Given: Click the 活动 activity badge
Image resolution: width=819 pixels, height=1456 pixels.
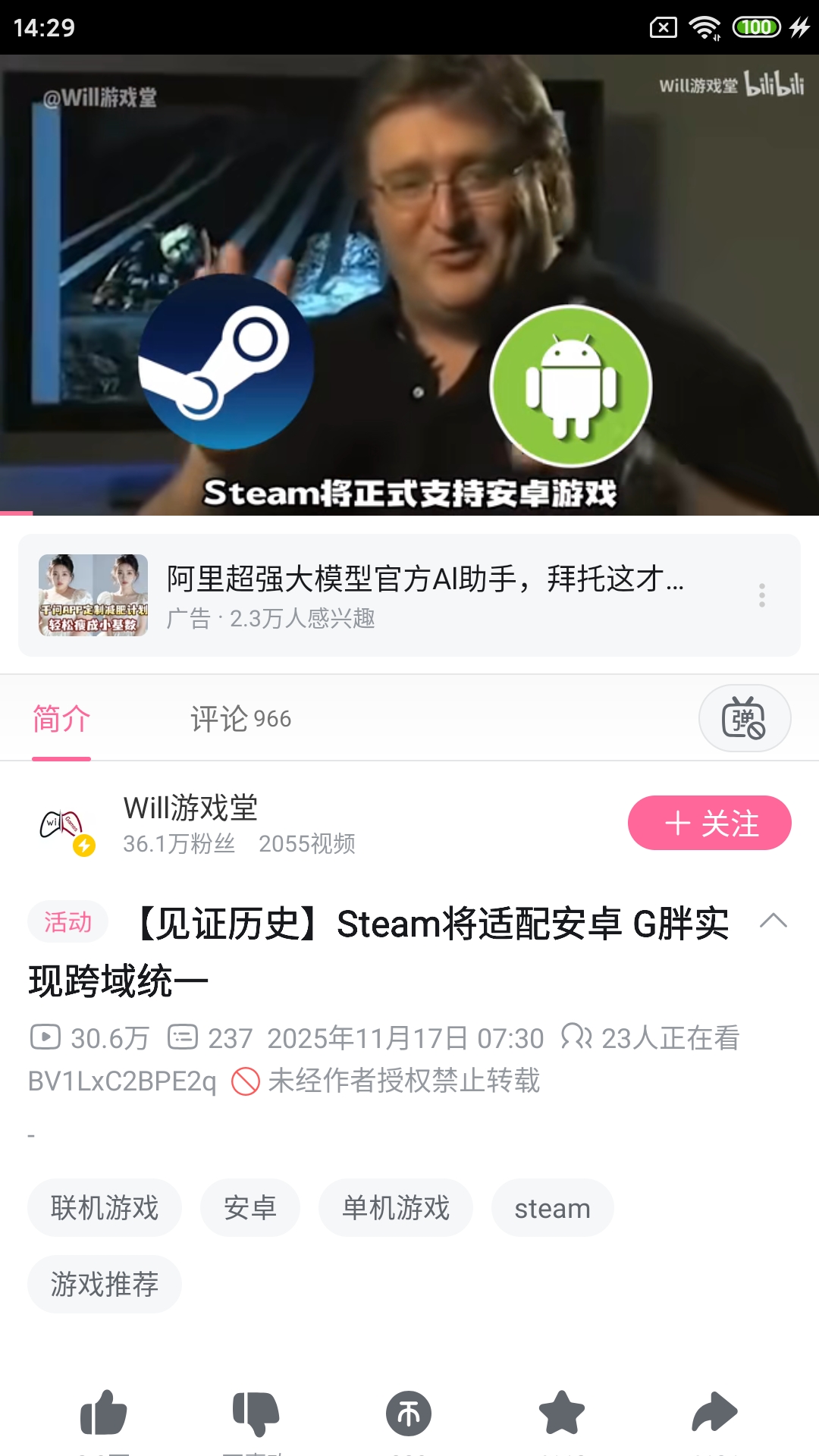Looking at the screenshot, I should click(67, 922).
